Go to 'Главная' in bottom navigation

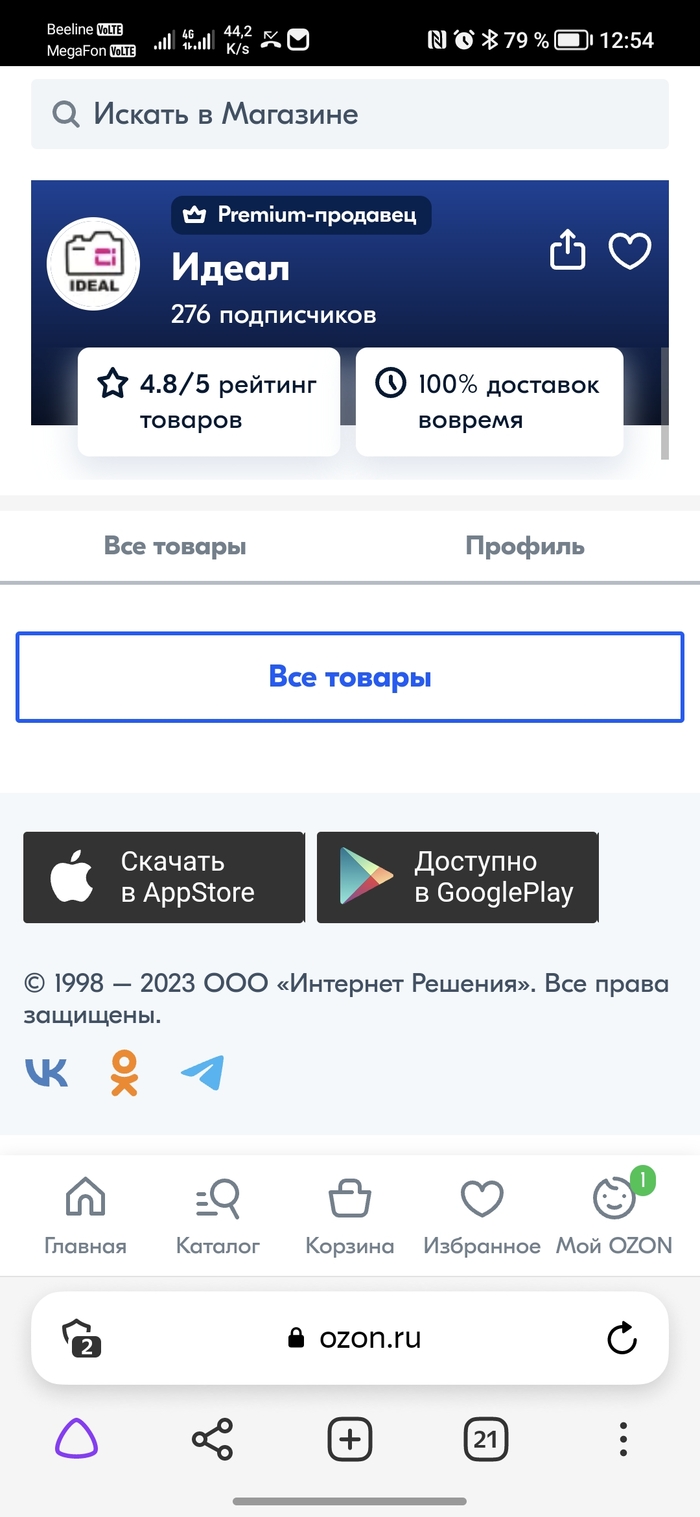pyautogui.click(x=85, y=1215)
